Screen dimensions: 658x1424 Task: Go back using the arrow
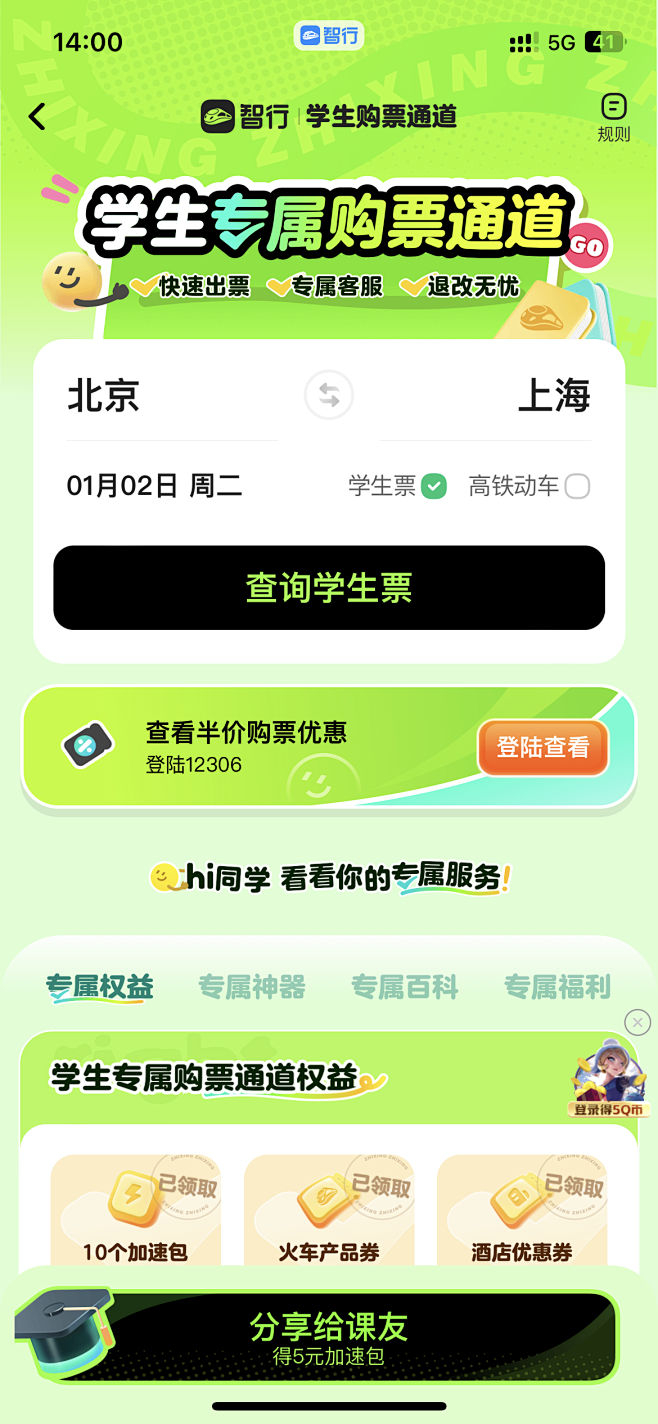tap(37, 117)
